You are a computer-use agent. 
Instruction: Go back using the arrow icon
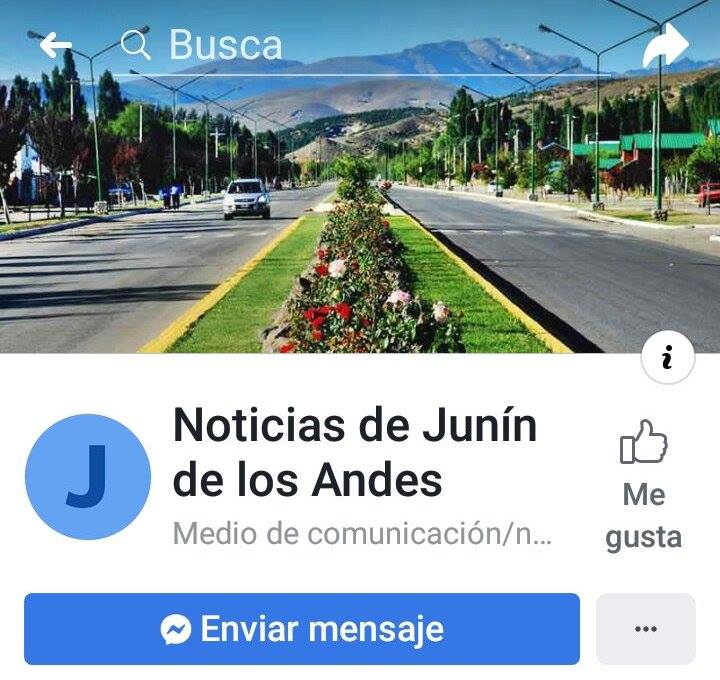point(56,45)
